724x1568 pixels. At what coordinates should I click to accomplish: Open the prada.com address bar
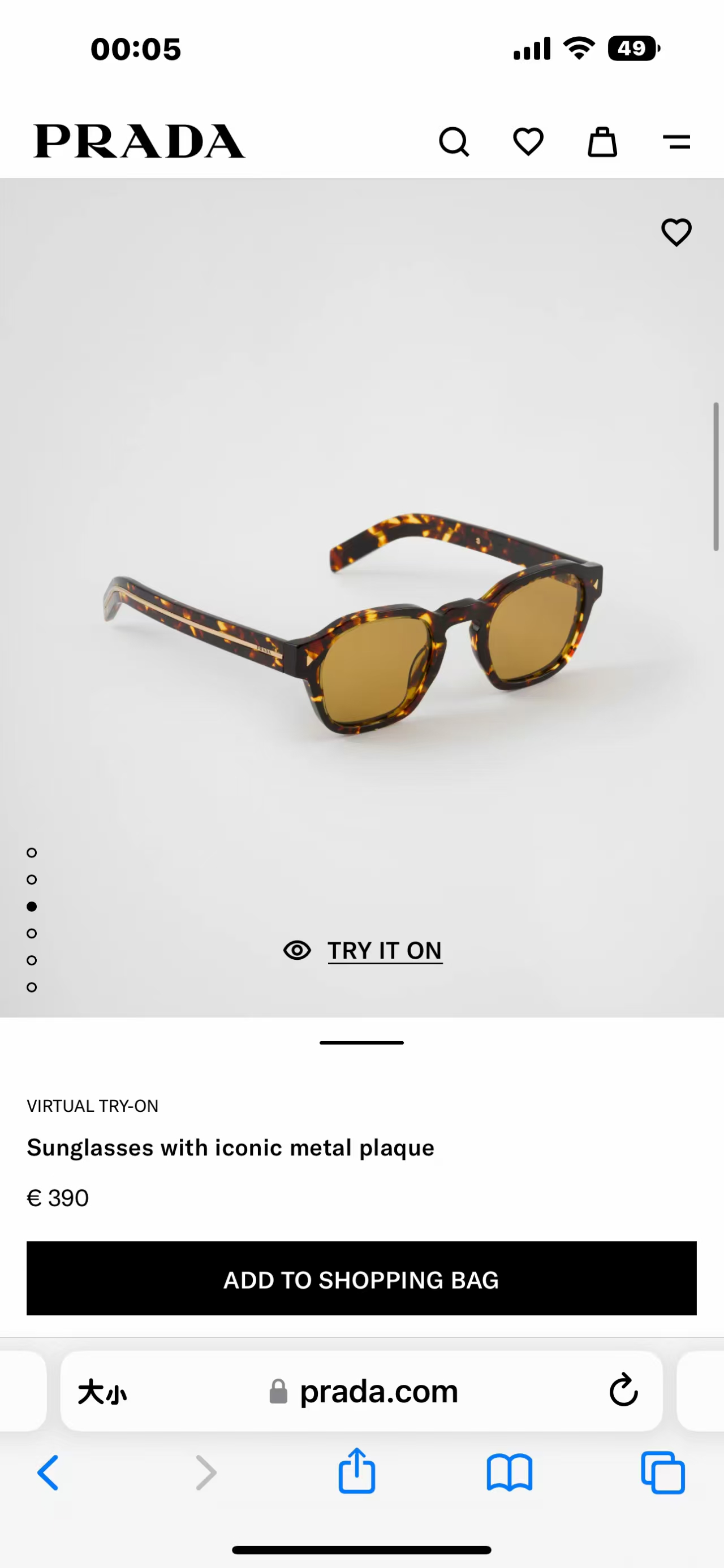[377, 1392]
